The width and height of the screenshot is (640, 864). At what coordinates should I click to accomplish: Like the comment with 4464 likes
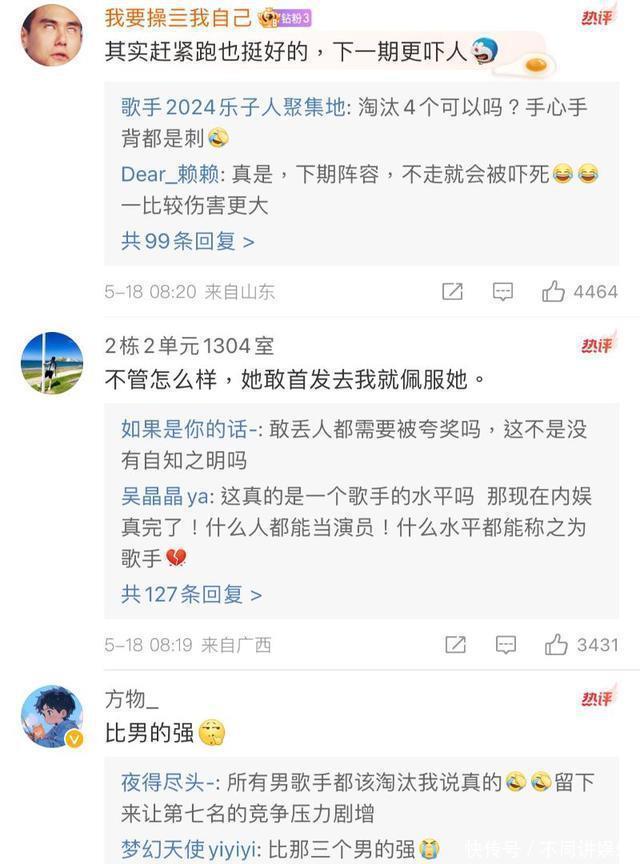(554, 292)
